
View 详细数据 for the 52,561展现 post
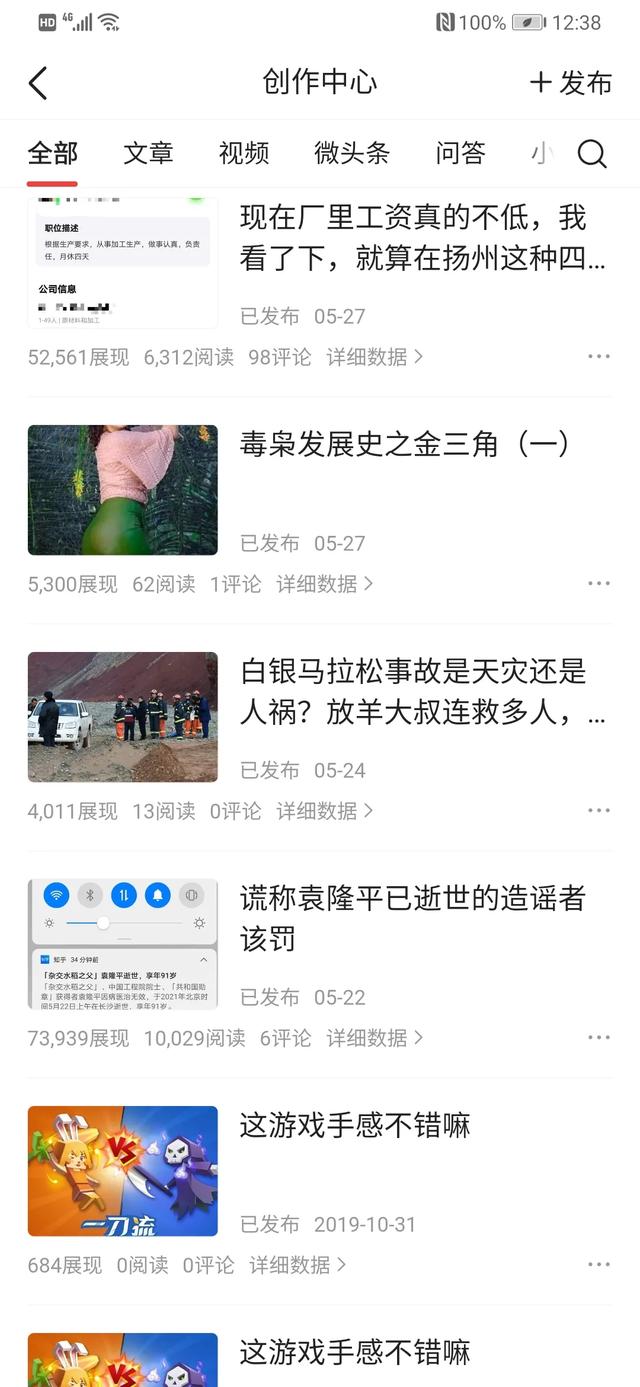click(x=374, y=357)
